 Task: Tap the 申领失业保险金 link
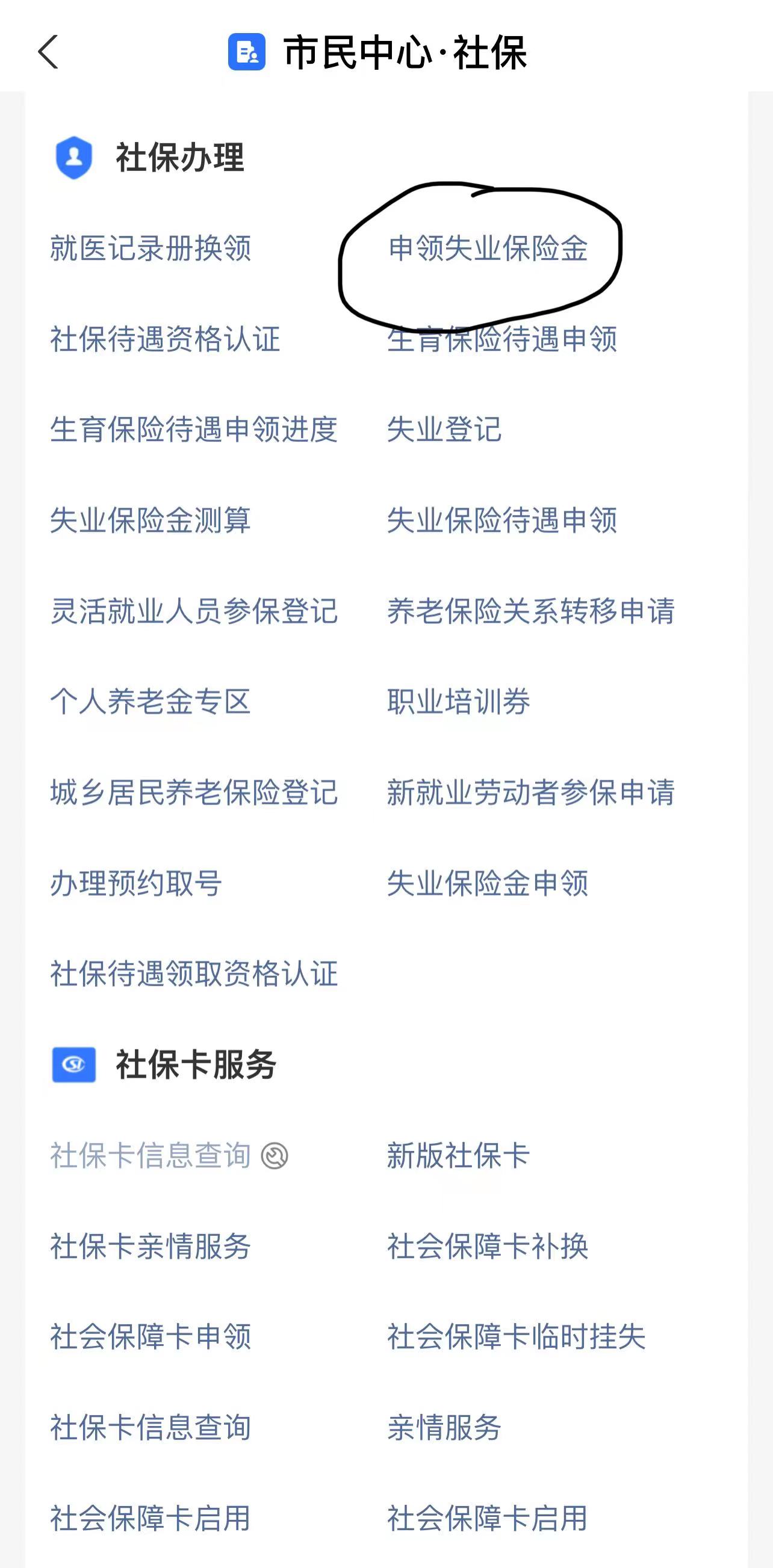pyautogui.click(x=487, y=248)
